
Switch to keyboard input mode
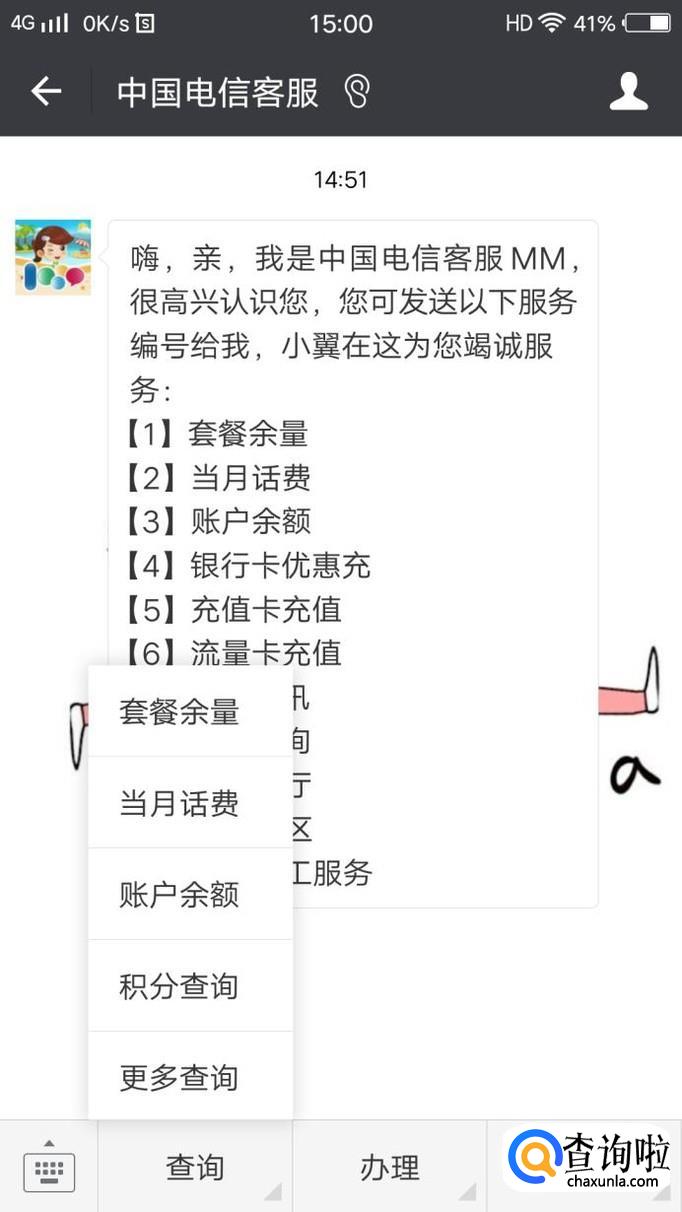[x=49, y=1167]
